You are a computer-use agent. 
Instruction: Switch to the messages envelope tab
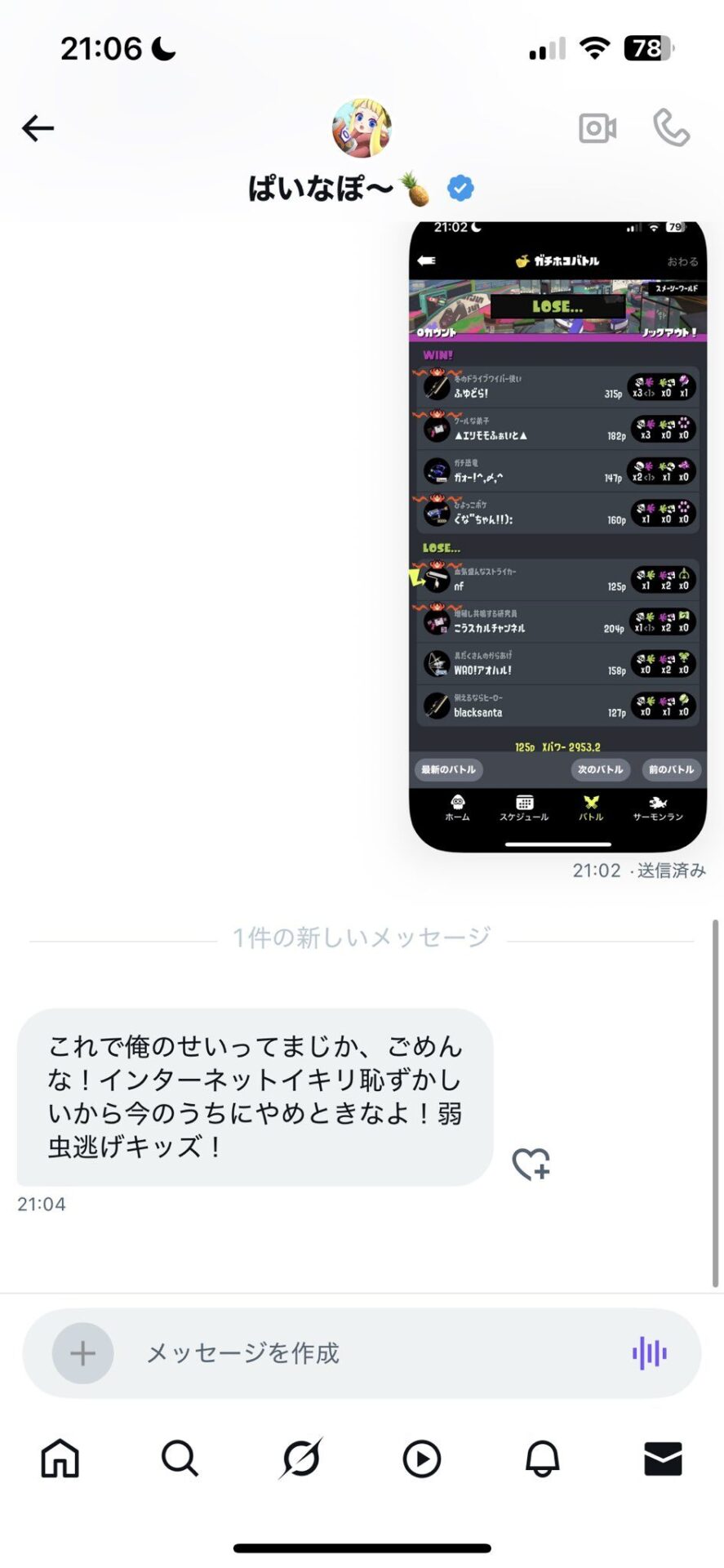click(x=663, y=1459)
